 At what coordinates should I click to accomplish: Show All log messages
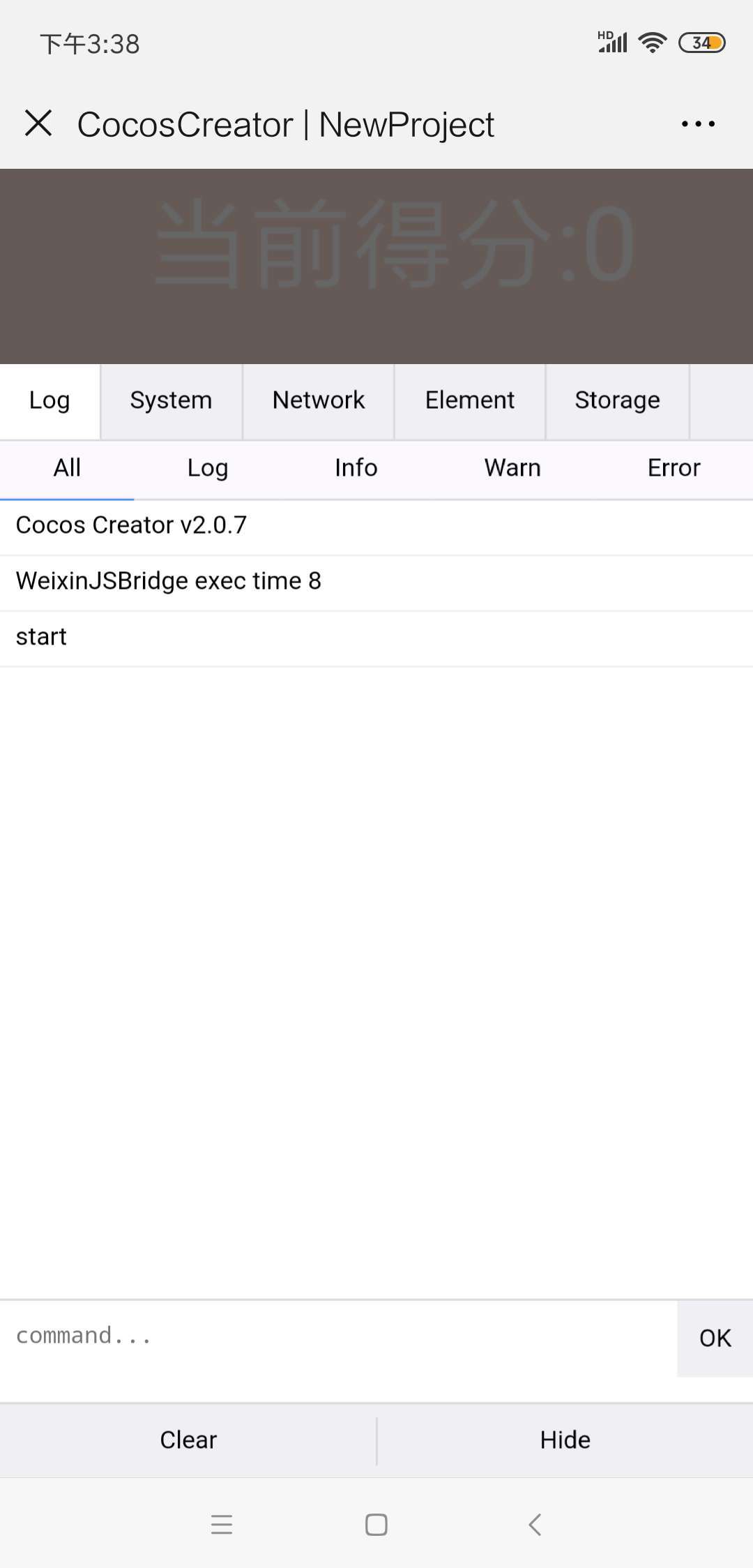tap(67, 468)
